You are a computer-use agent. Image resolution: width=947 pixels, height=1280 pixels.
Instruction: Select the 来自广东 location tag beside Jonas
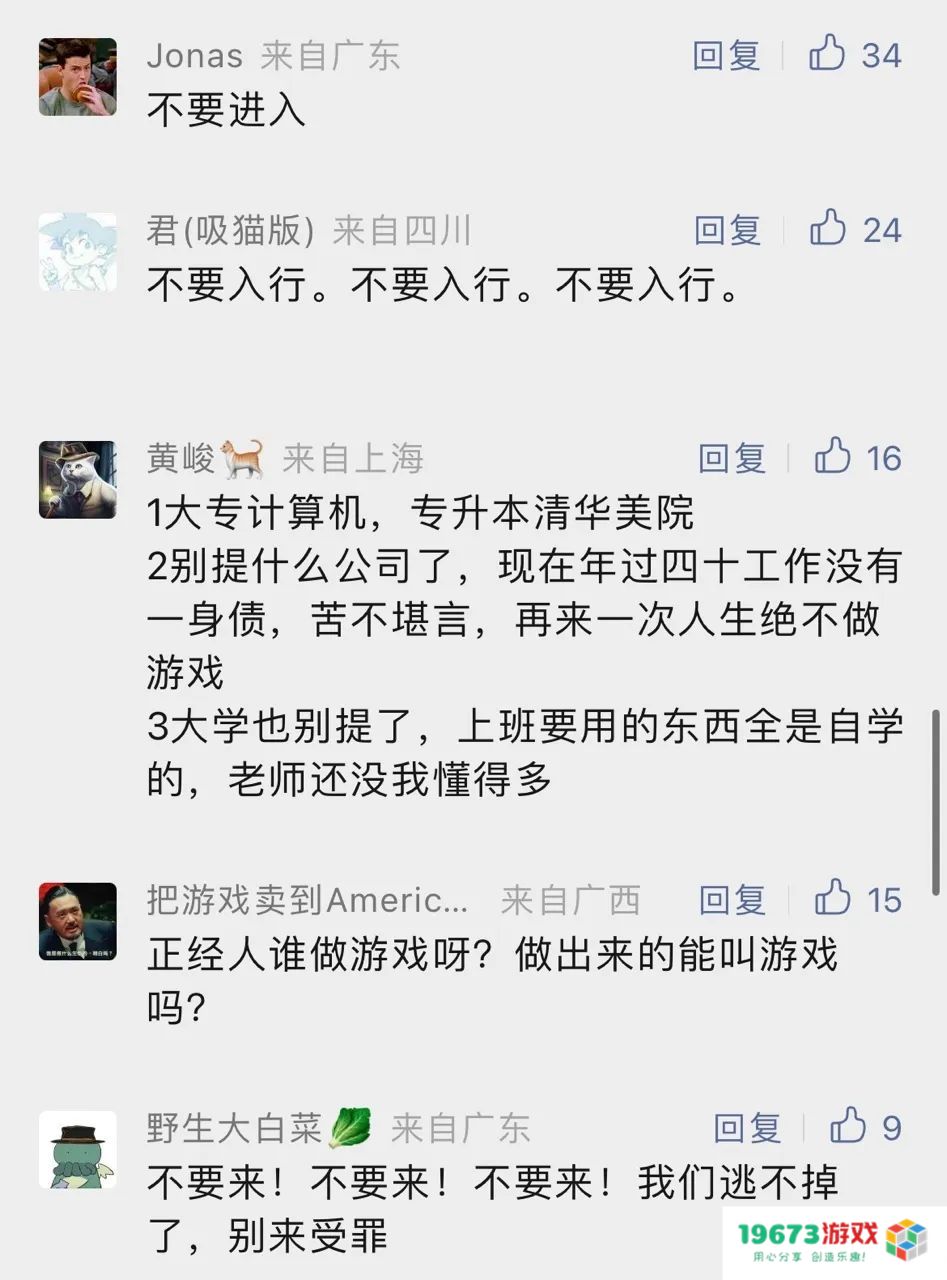tap(330, 57)
